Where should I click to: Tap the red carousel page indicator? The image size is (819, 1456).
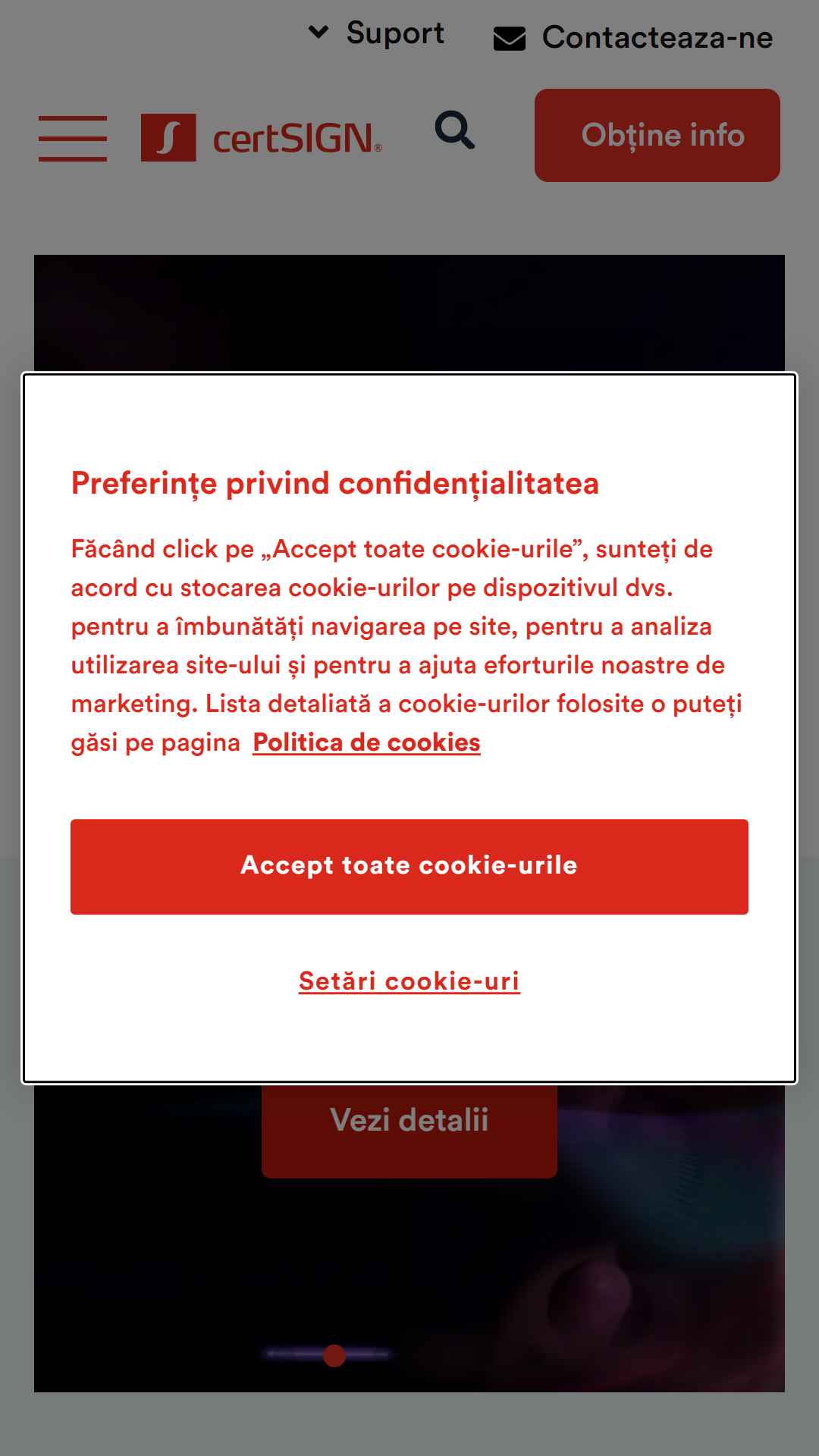pyautogui.click(x=334, y=1355)
